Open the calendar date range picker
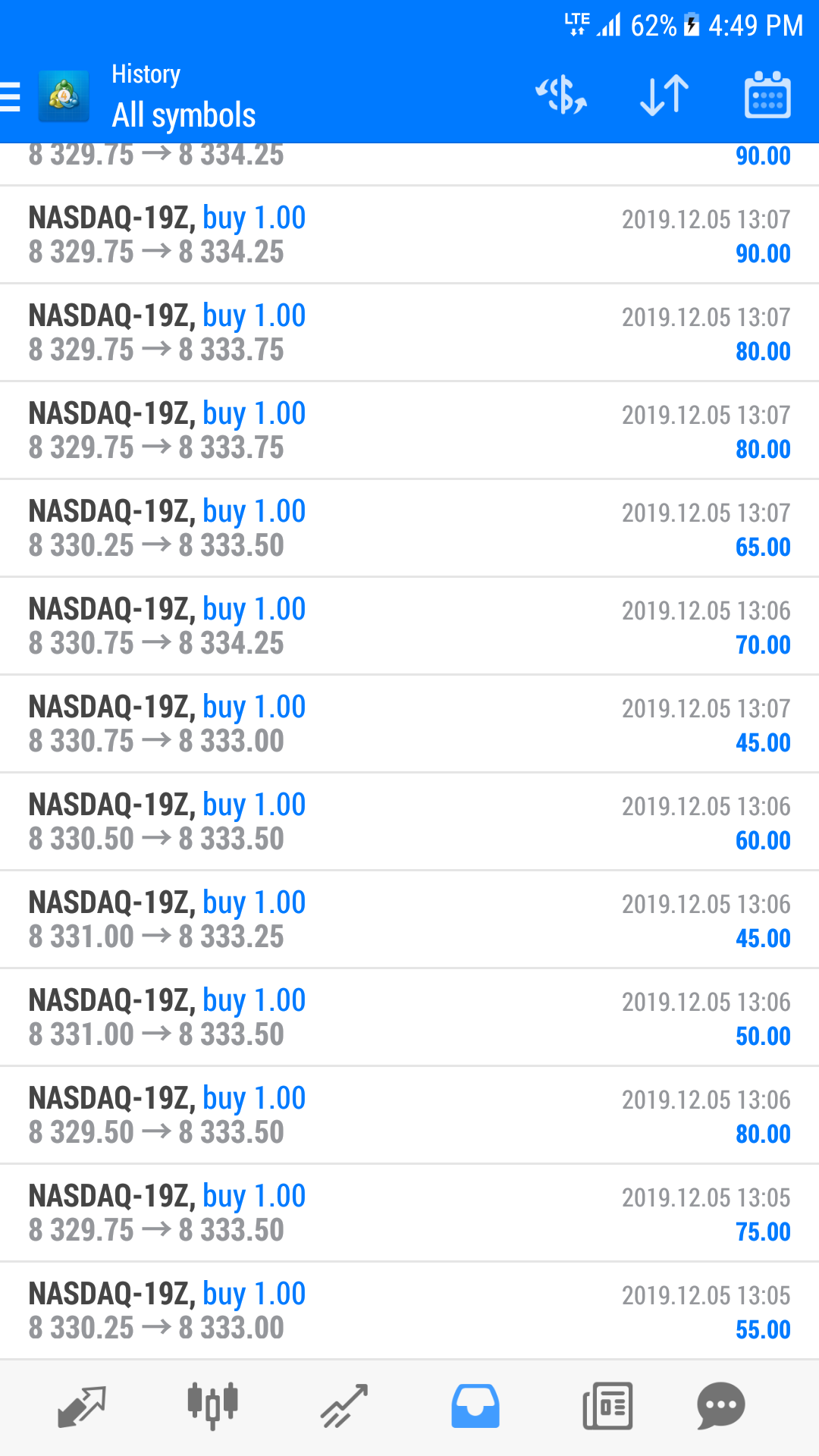Screen dimensions: 819x1456 pyautogui.click(x=767, y=95)
